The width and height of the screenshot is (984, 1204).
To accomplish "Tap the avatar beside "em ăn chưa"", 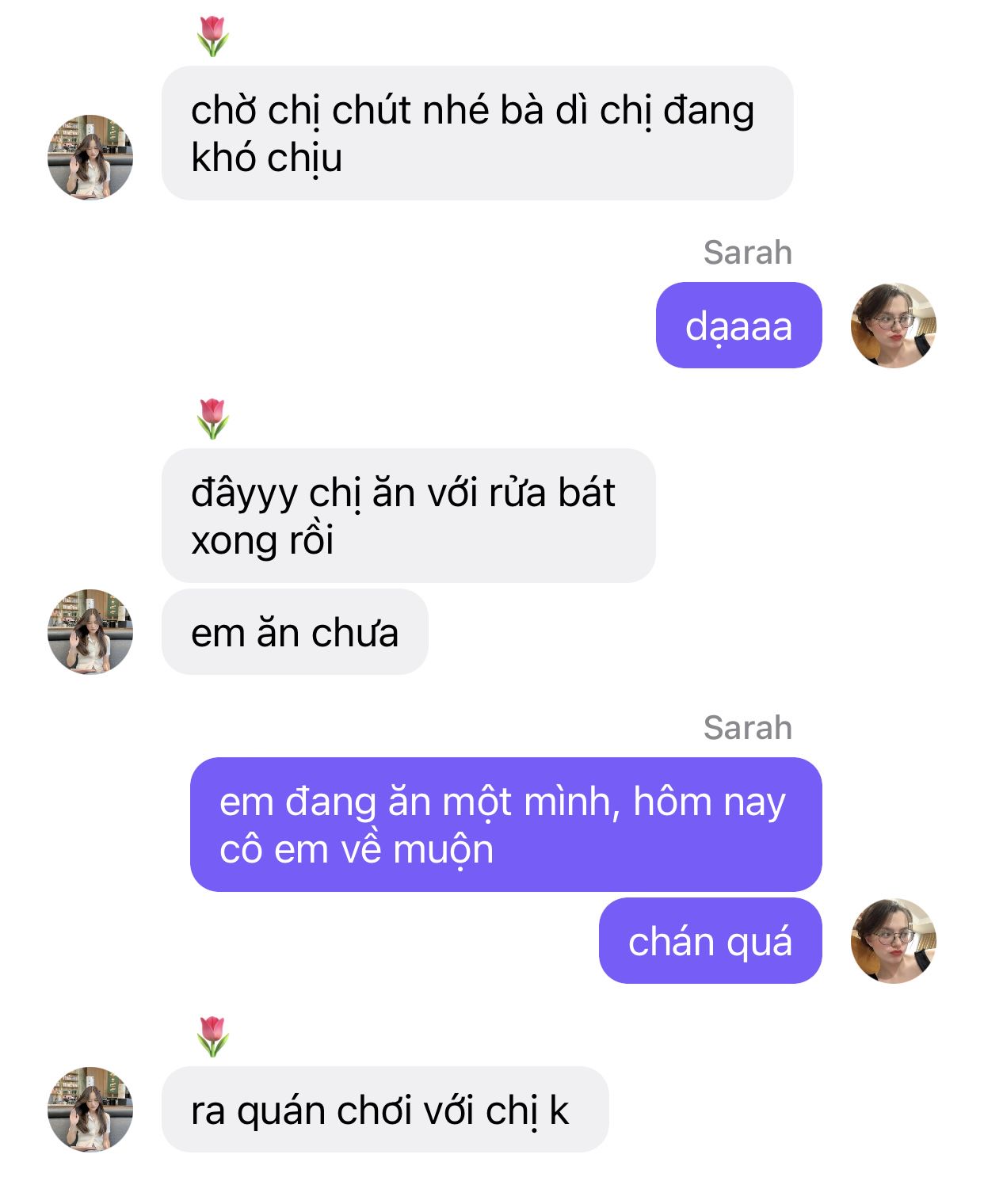I will click(90, 631).
